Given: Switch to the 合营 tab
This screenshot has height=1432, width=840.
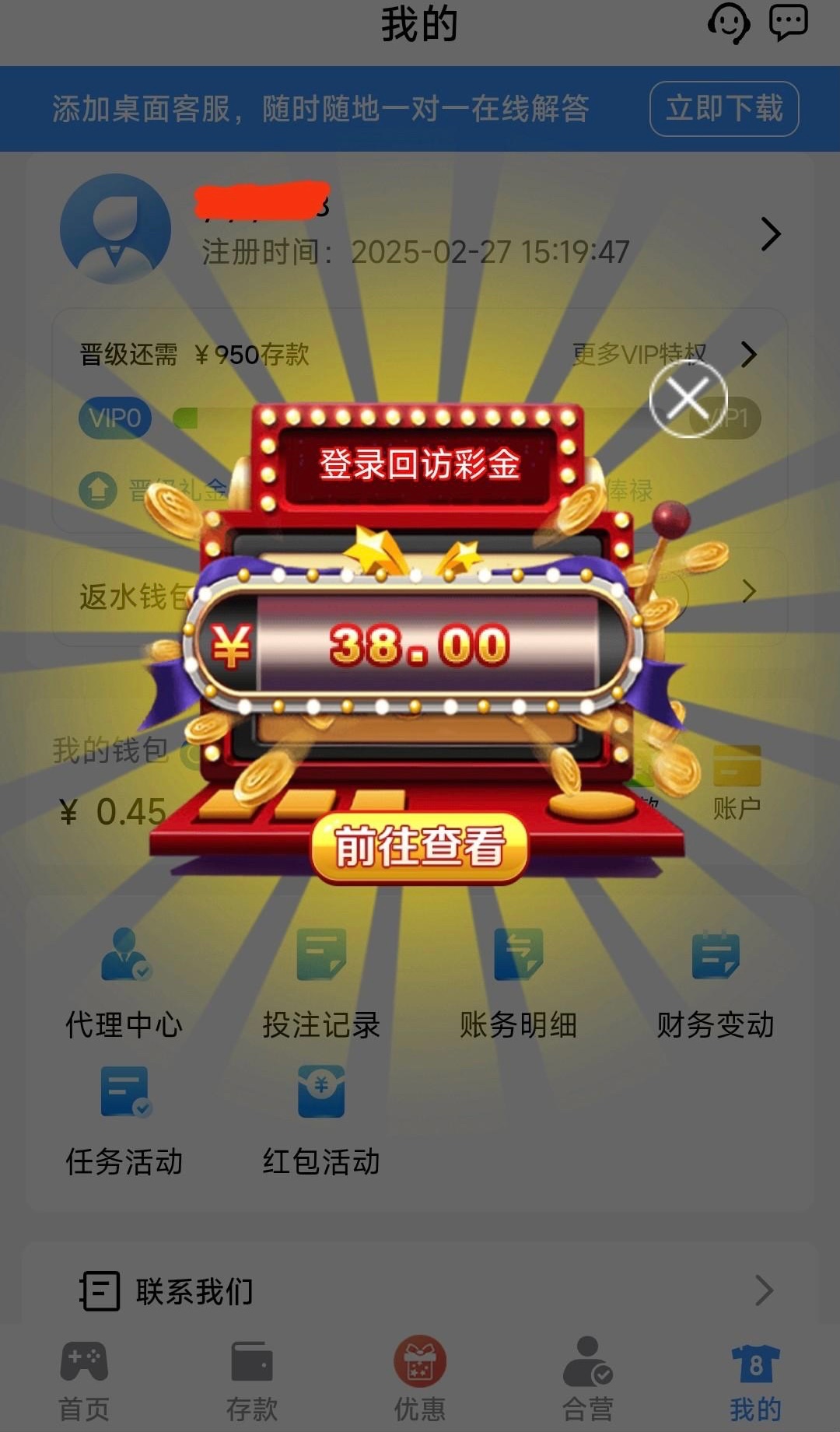Looking at the screenshot, I should (x=588, y=1381).
